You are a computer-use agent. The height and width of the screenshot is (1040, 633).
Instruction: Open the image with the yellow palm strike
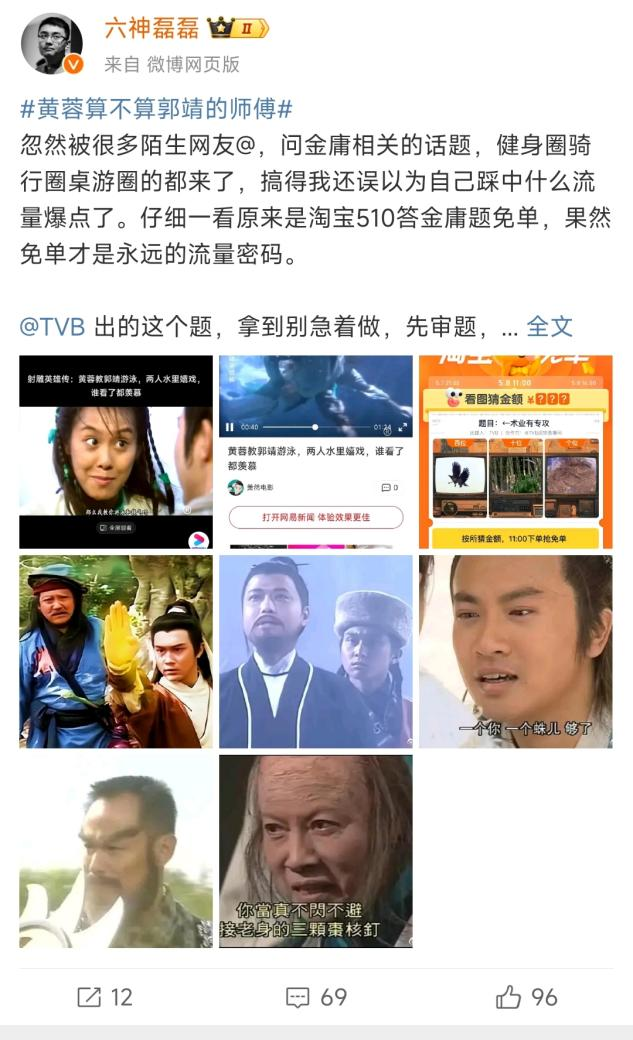pyautogui.click(x=116, y=652)
